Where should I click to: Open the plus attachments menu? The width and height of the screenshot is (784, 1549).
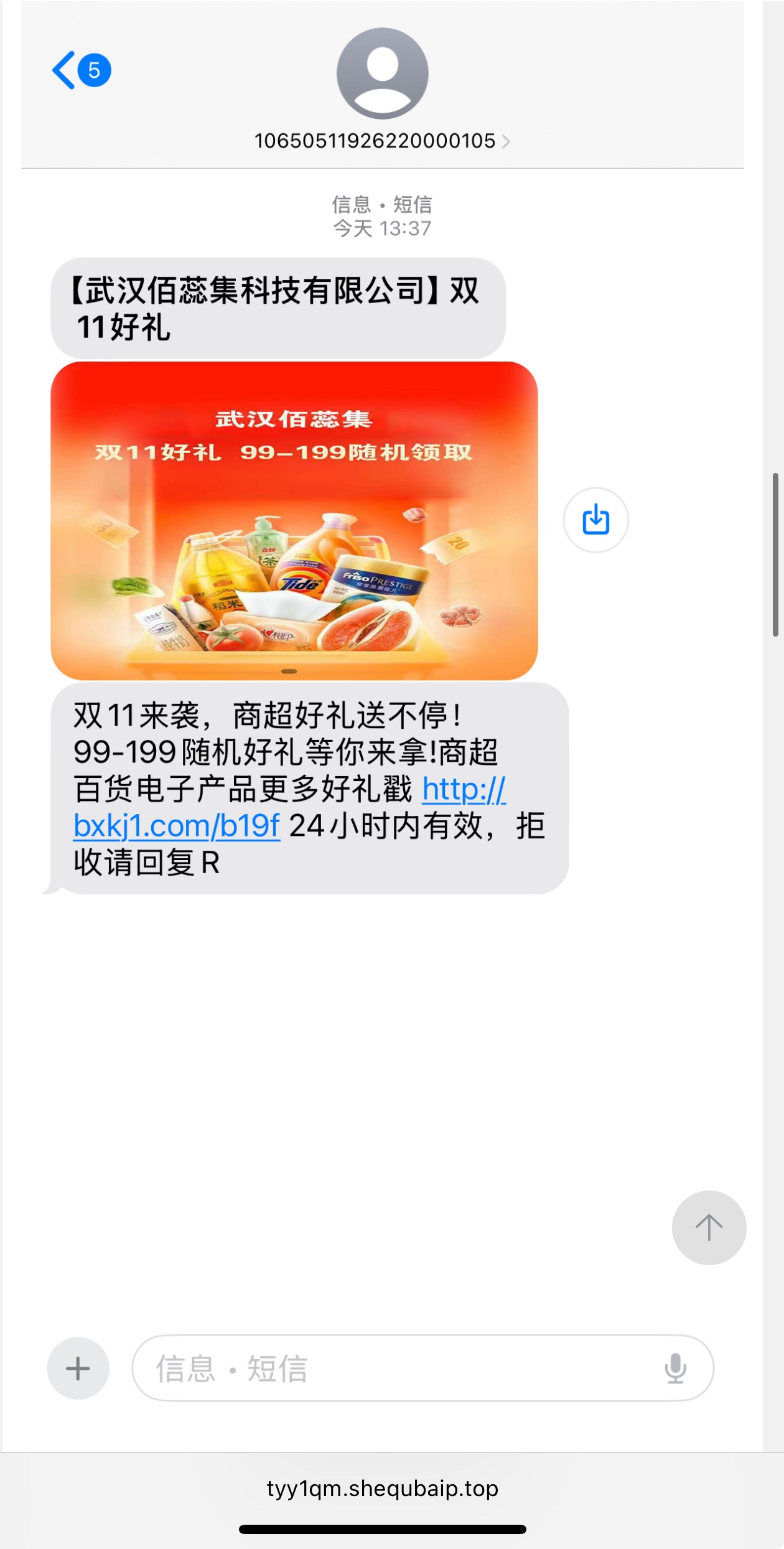click(x=78, y=1368)
